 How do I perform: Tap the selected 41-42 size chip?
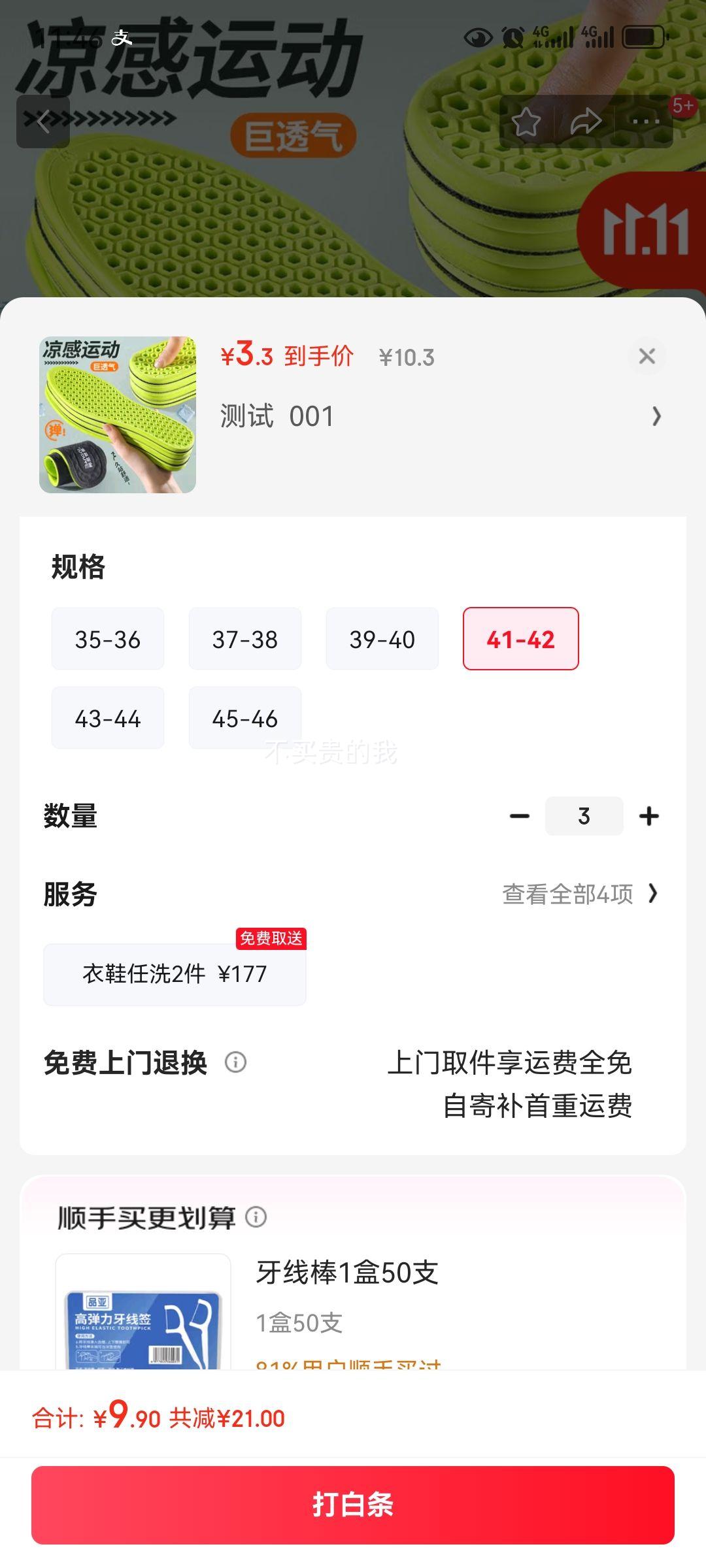click(x=520, y=639)
